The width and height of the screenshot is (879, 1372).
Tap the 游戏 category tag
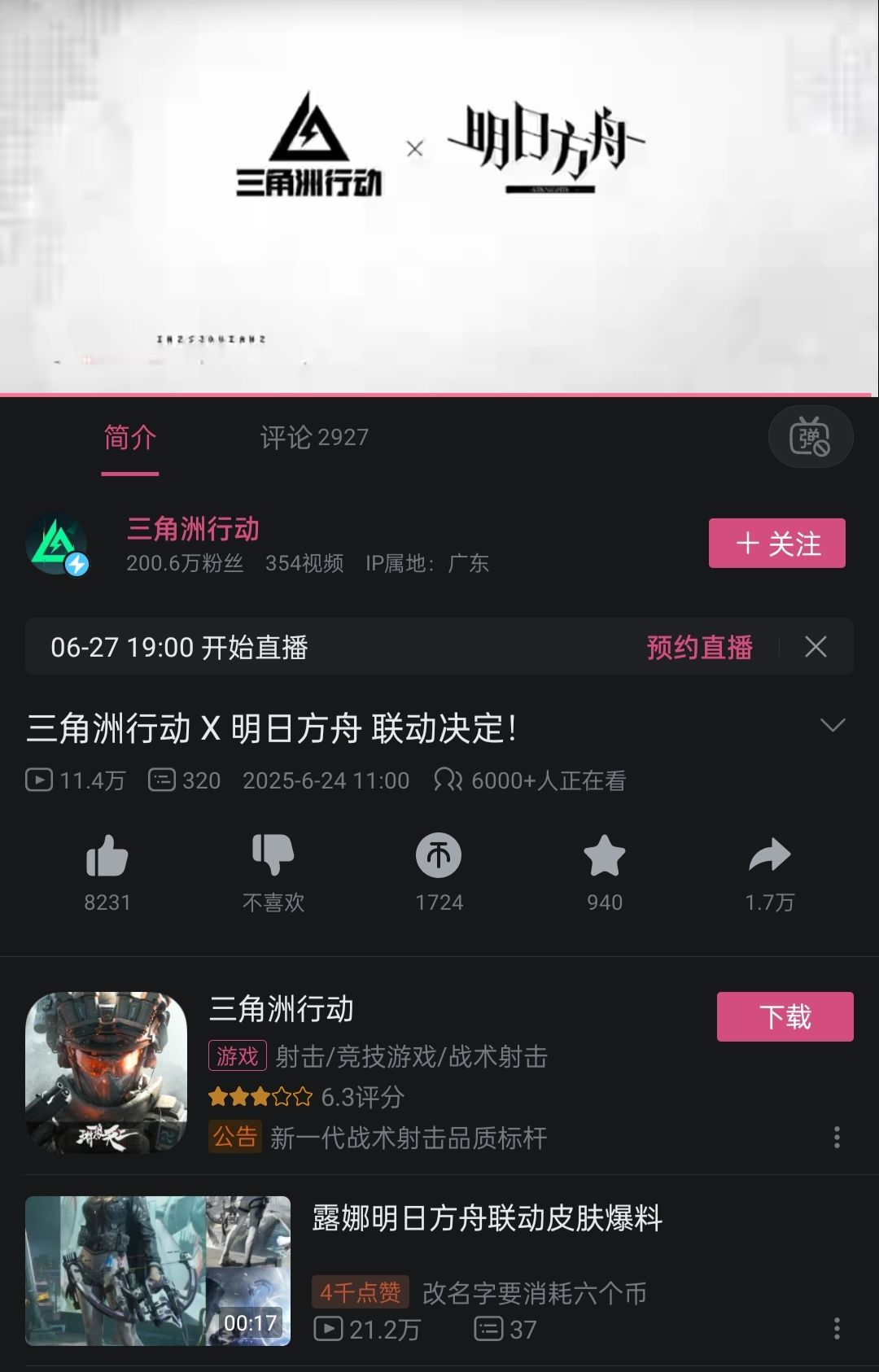coord(238,1056)
